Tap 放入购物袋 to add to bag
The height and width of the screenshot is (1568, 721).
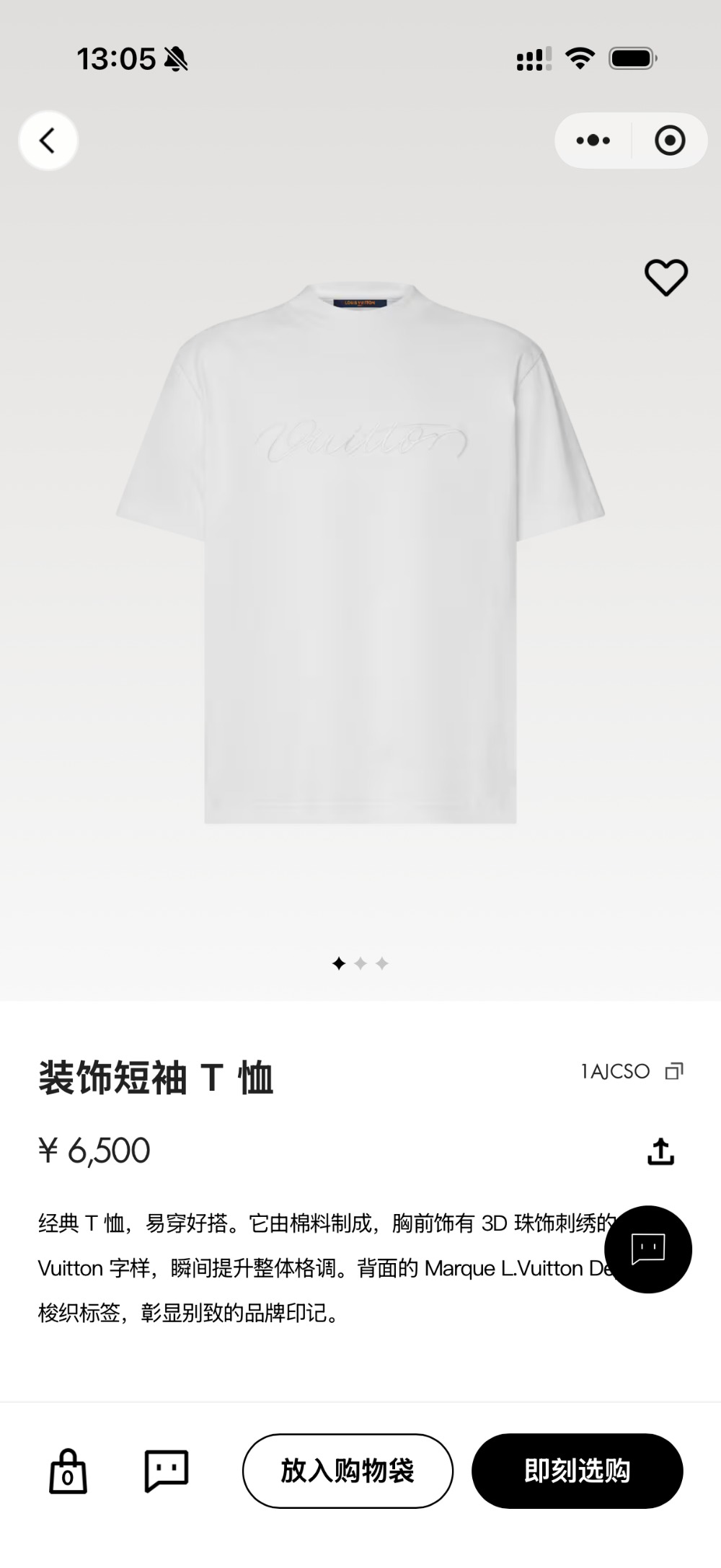click(x=348, y=1471)
